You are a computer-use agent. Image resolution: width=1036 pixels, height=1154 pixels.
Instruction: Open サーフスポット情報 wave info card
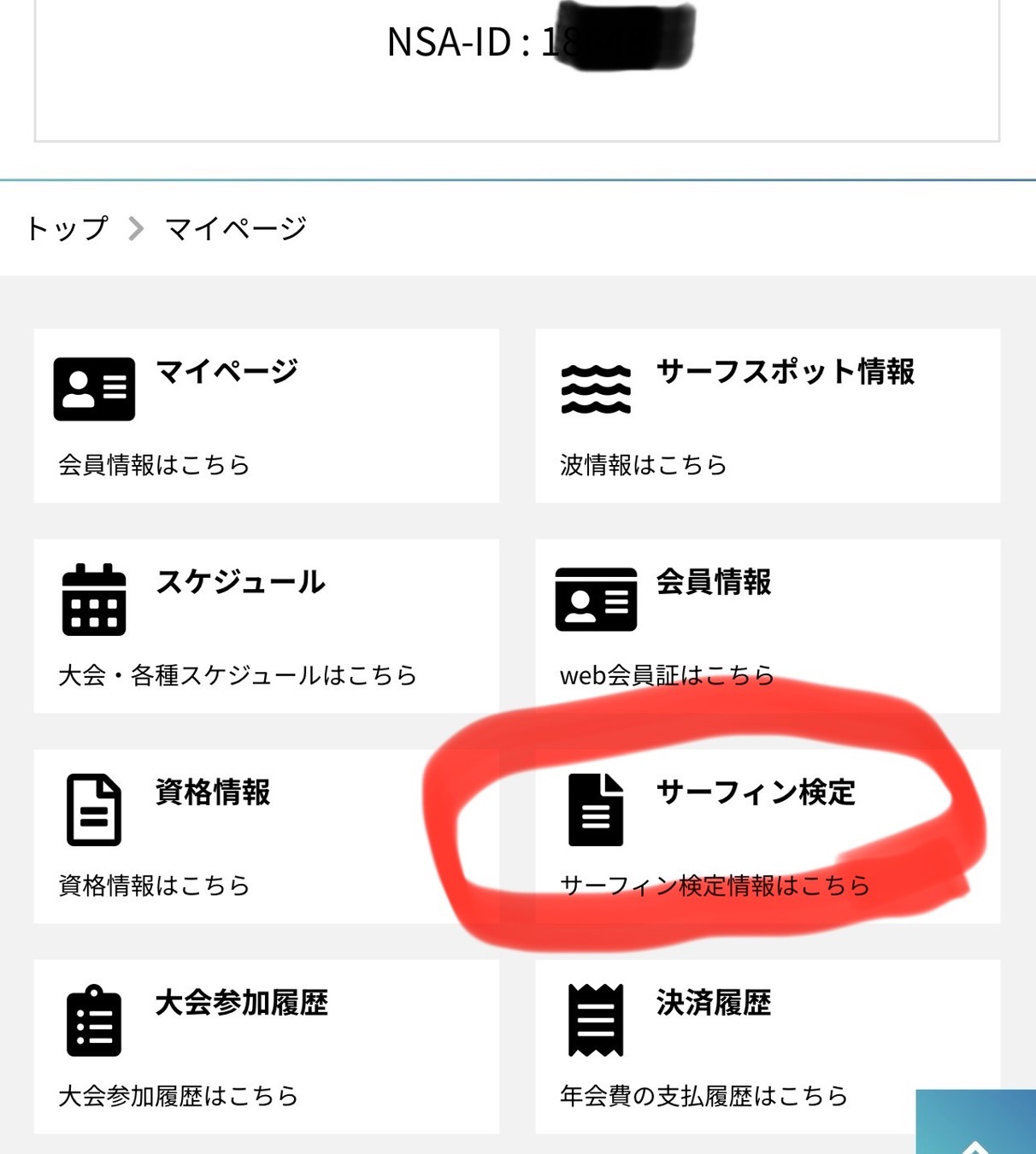767,415
